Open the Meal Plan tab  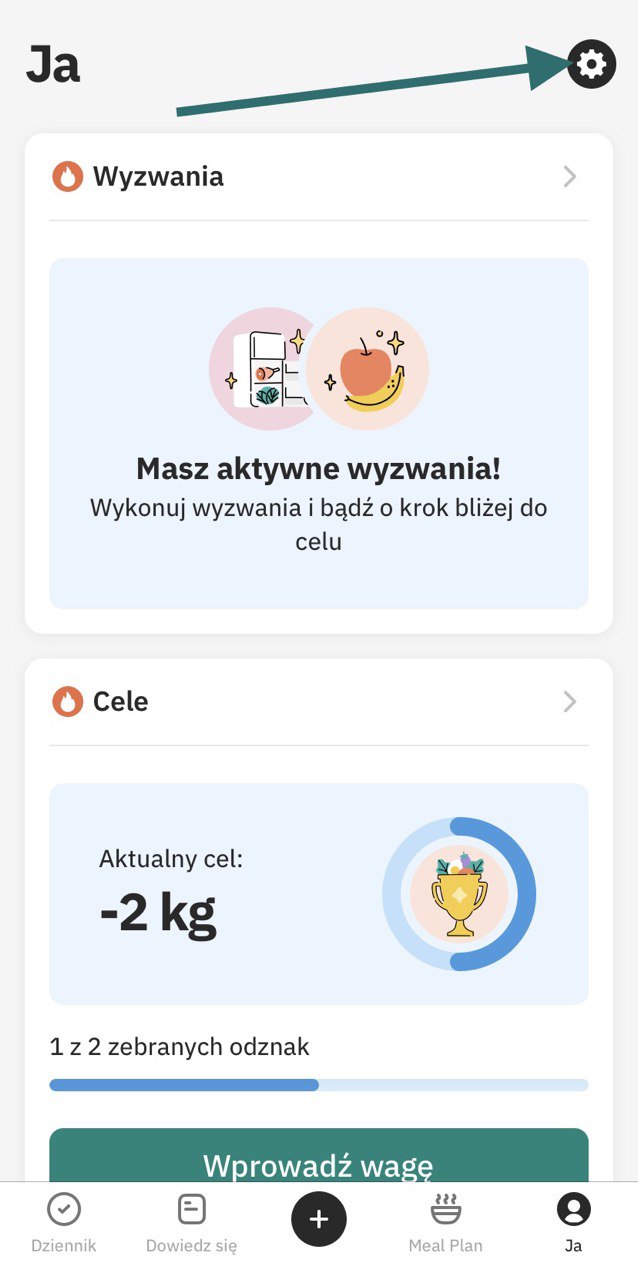point(445,1222)
